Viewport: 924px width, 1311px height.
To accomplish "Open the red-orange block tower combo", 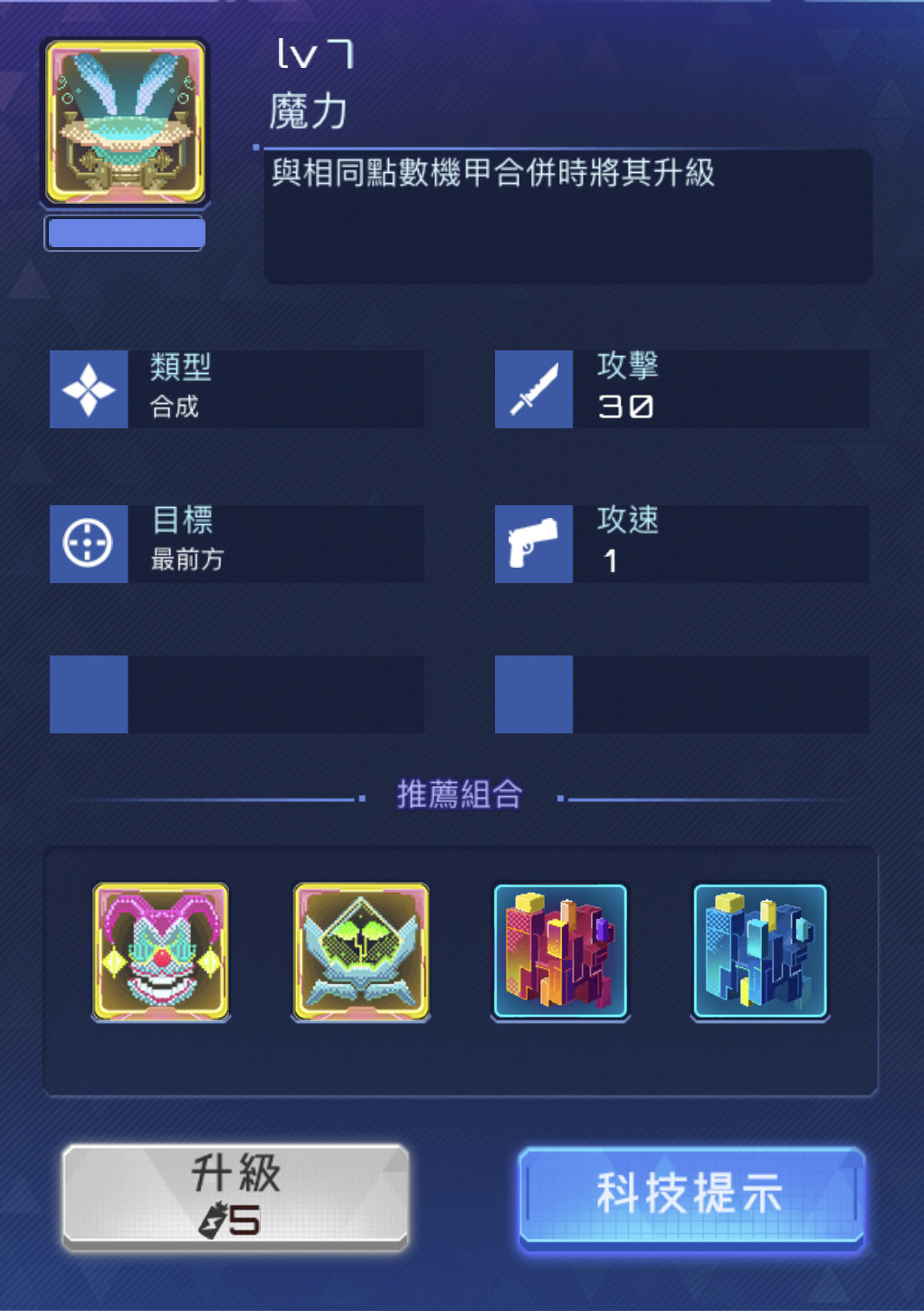I will [560, 952].
